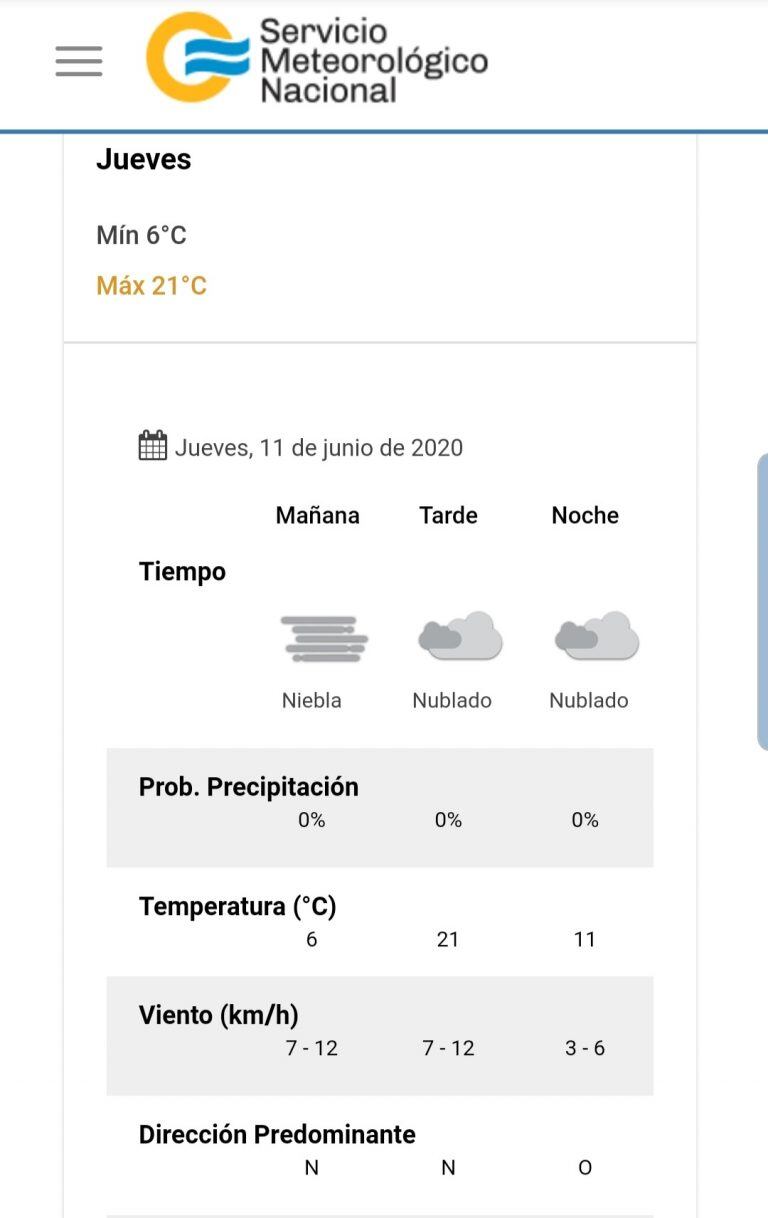Open the hamburger navigation menu
Image resolution: width=768 pixels, height=1218 pixels.
pos(79,61)
